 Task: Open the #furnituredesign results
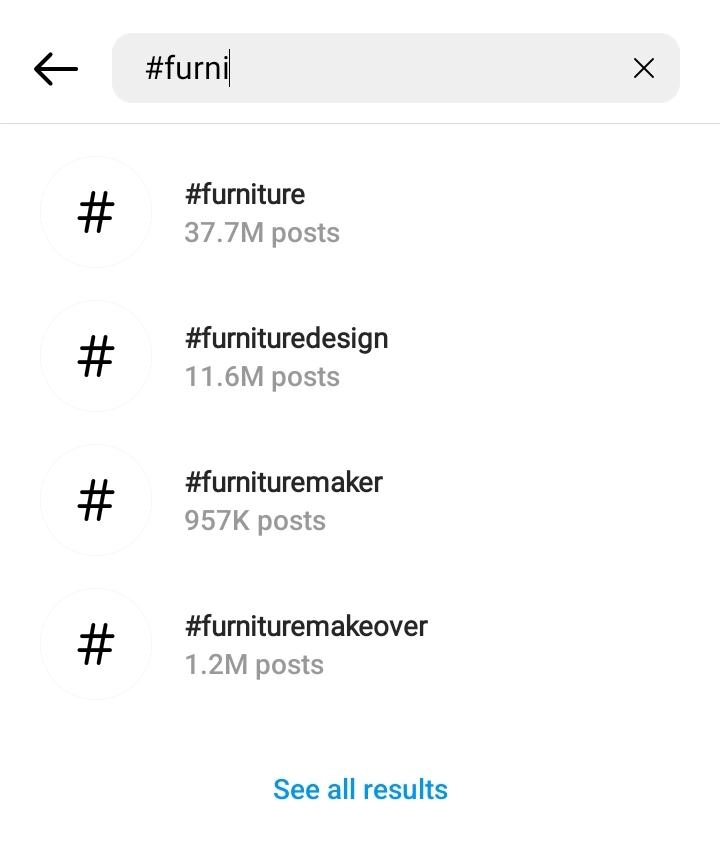pyautogui.click(x=286, y=338)
